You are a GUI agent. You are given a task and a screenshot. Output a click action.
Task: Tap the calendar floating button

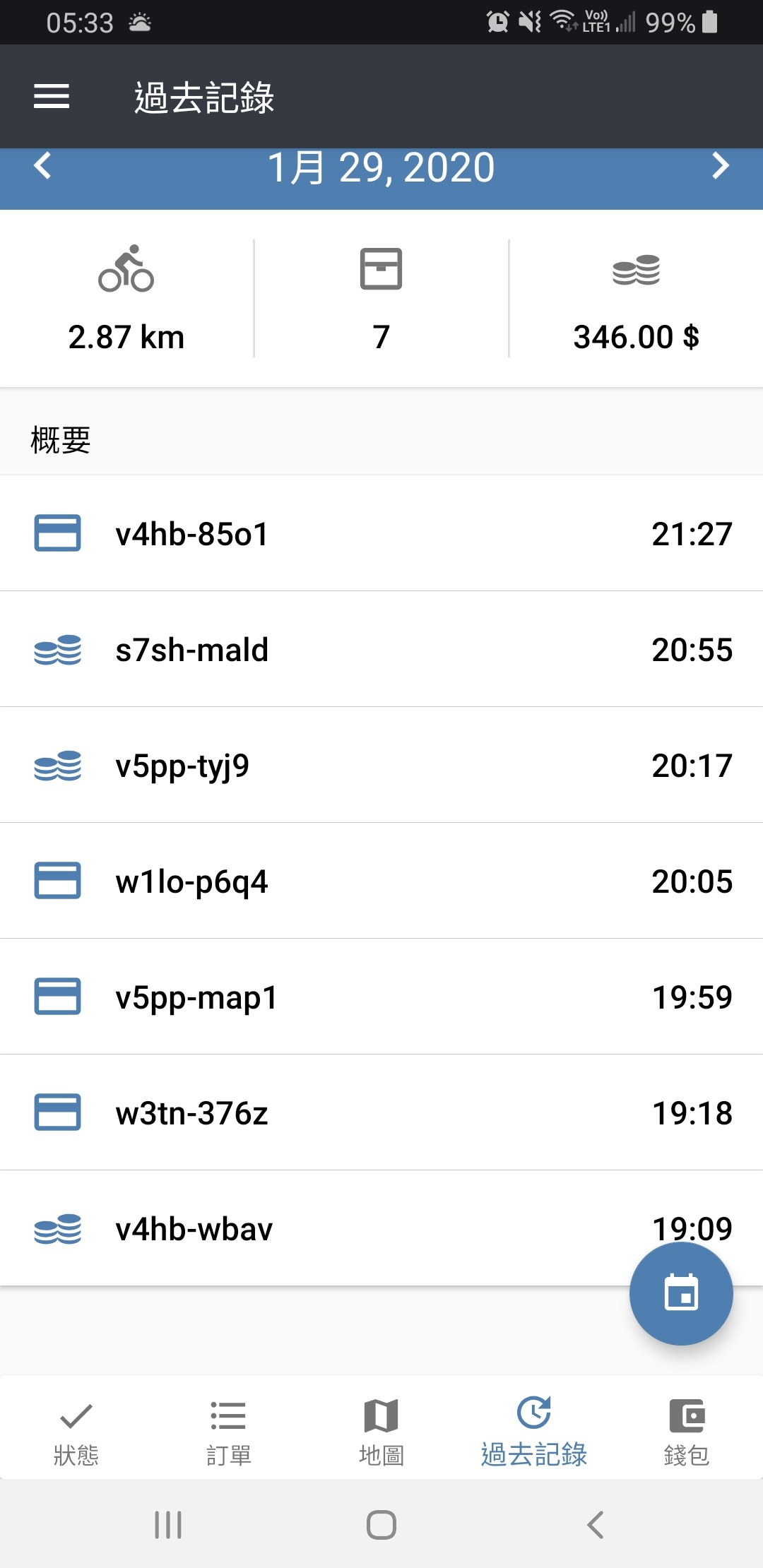[x=681, y=1293]
